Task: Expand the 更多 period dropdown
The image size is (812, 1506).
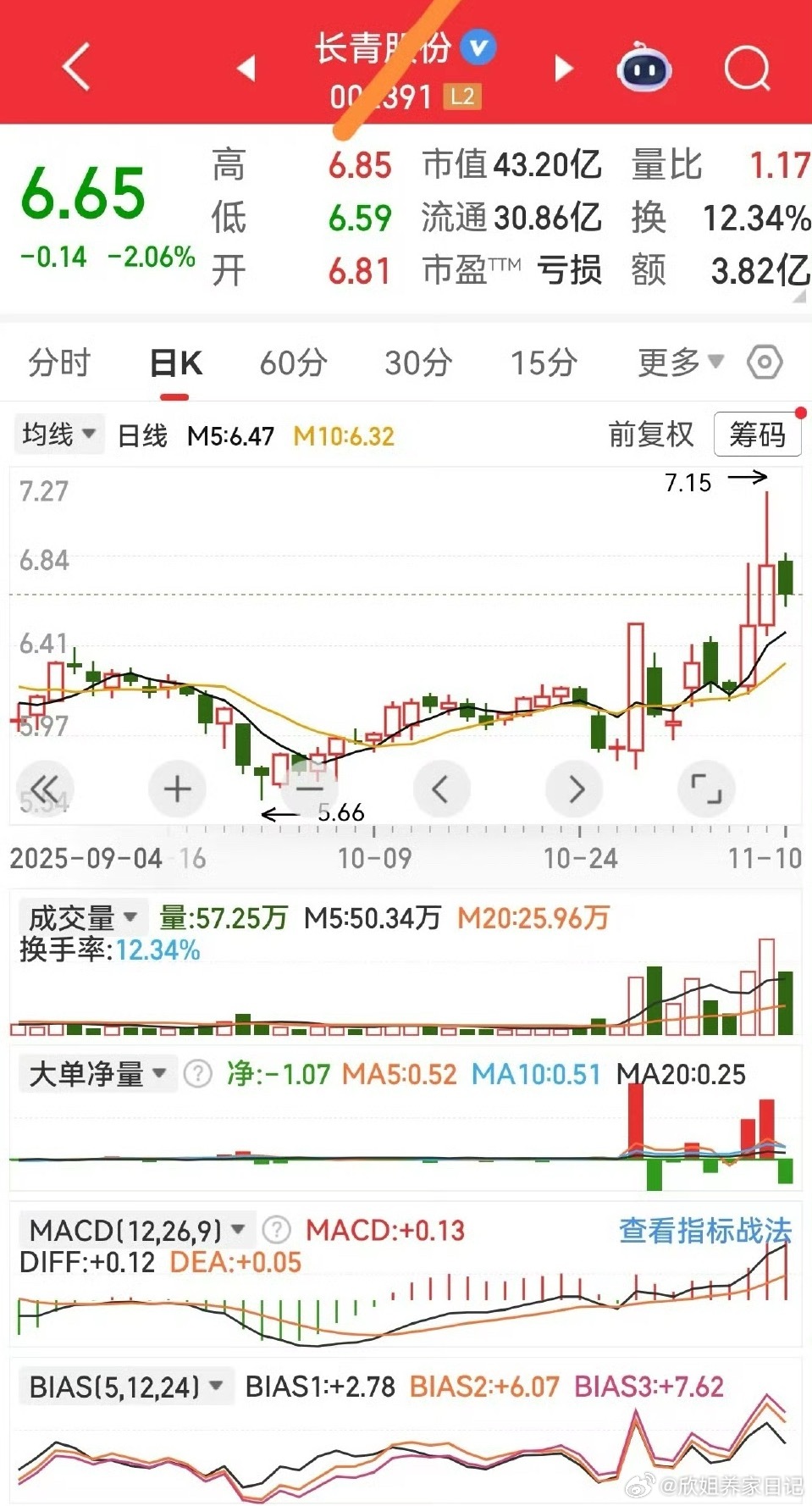Action: pos(680,363)
